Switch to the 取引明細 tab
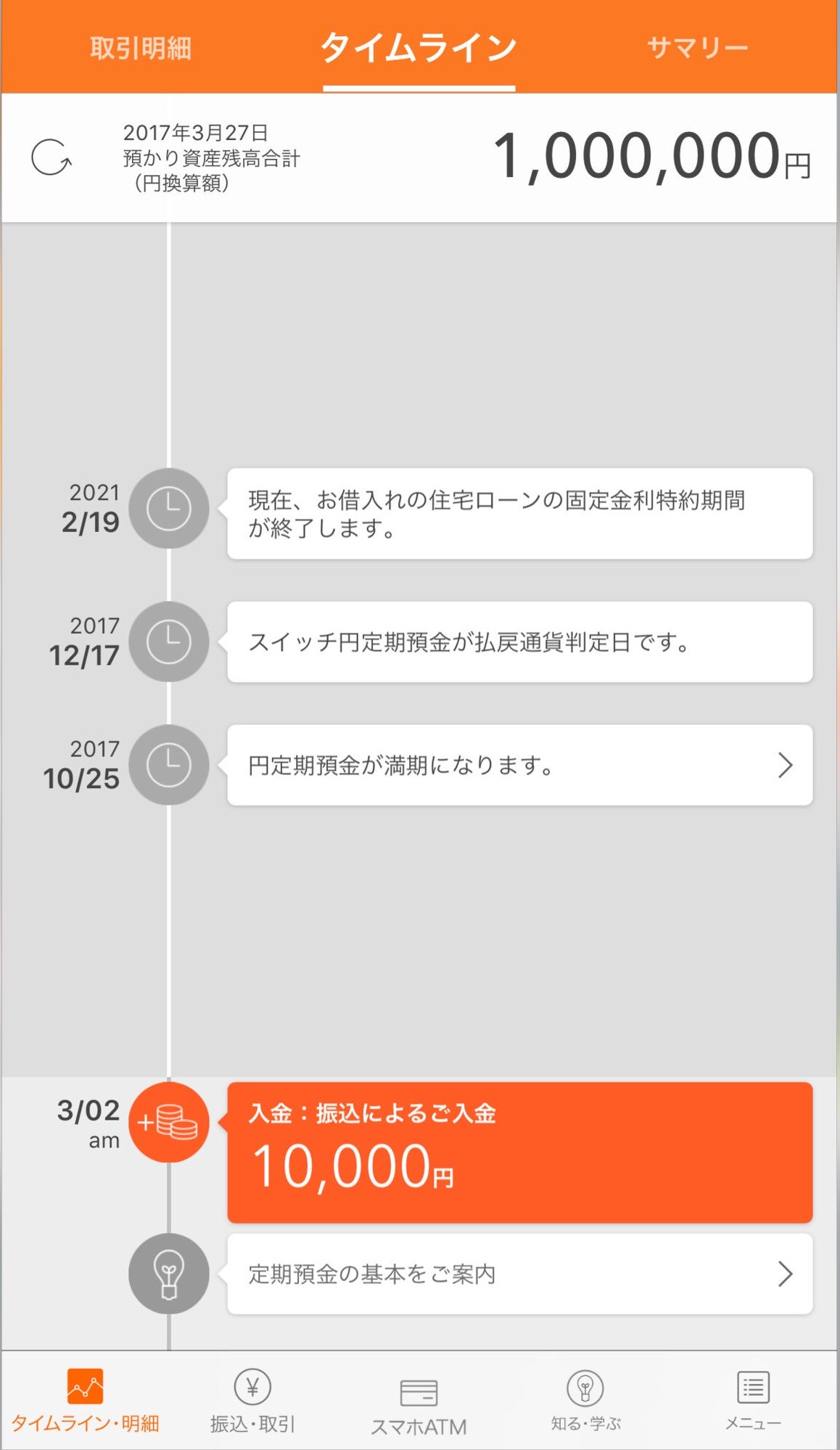Viewport: 840px width, 1450px height. [140, 48]
